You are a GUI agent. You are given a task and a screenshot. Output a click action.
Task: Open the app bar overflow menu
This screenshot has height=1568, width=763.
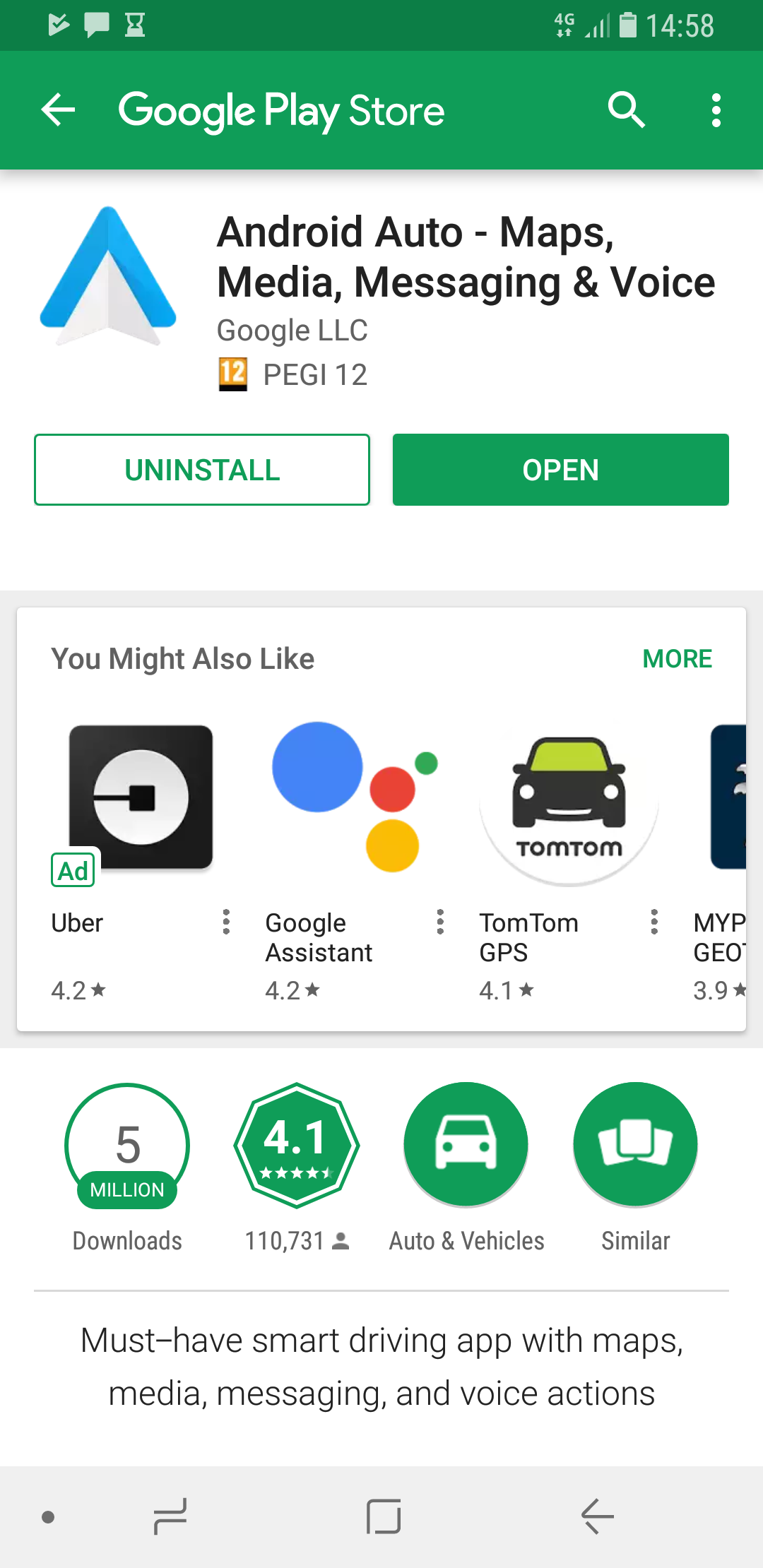click(716, 110)
